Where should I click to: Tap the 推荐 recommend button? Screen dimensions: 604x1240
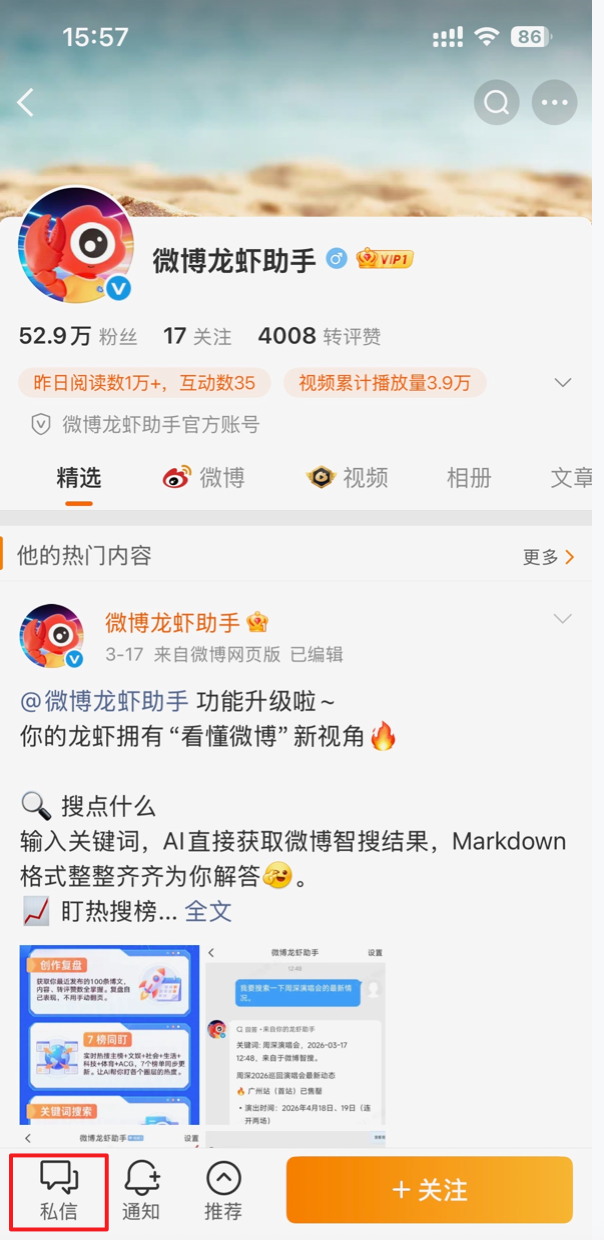(223, 1190)
